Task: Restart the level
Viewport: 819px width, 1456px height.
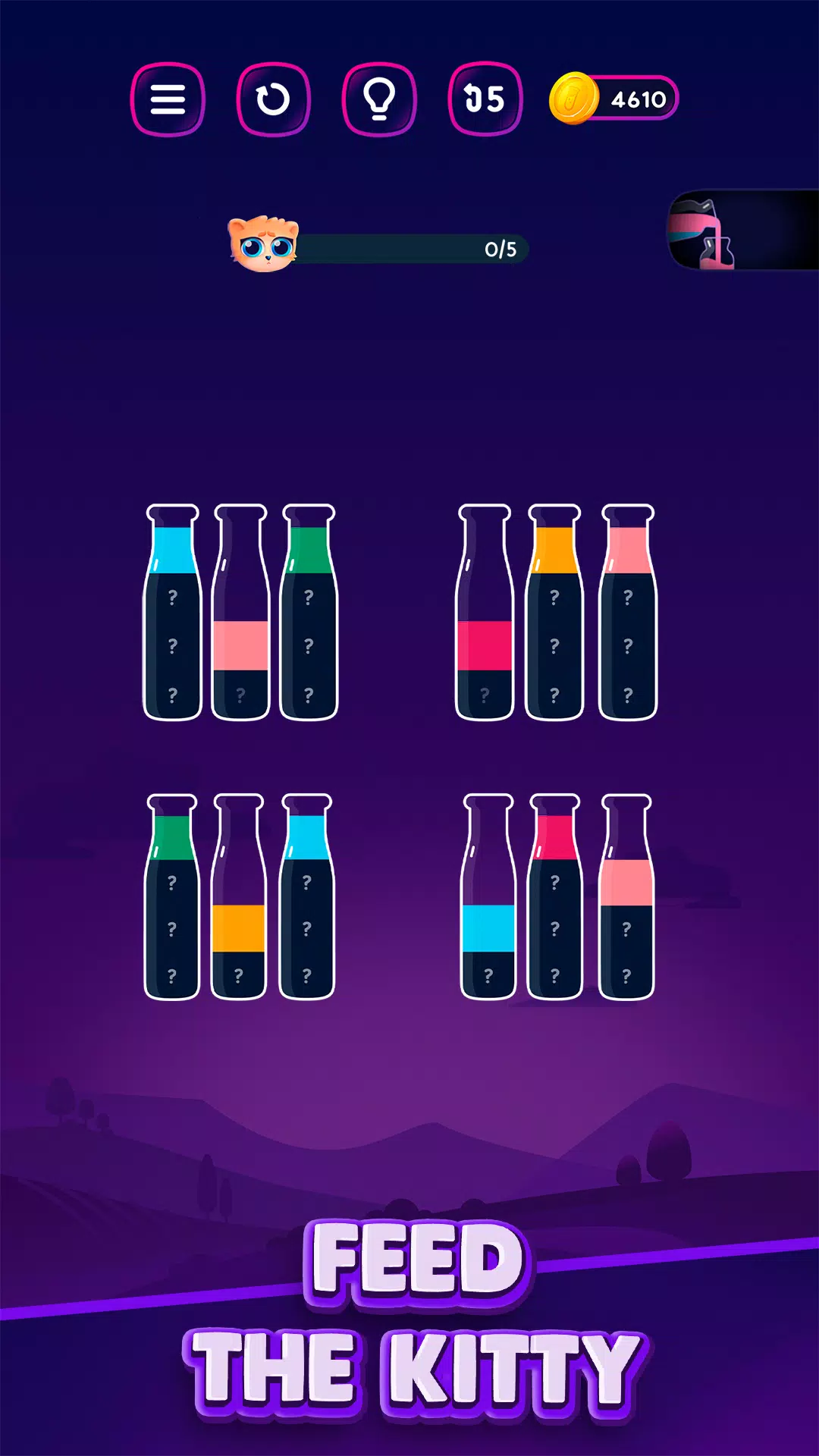Action: click(x=273, y=99)
